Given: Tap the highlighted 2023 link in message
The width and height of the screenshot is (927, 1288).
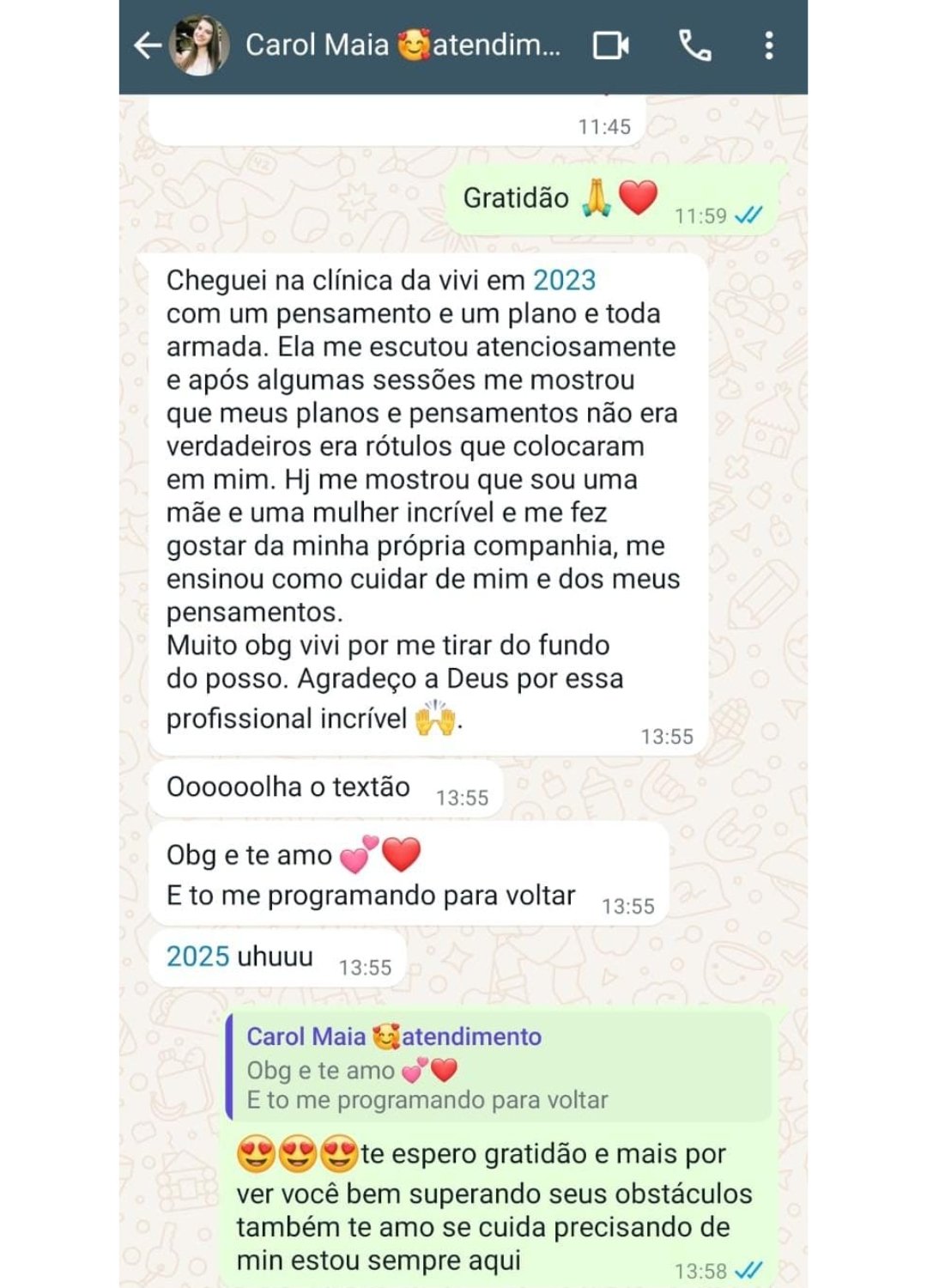Looking at the screenshot, I should pyautogui.click(x=564, y=280).
